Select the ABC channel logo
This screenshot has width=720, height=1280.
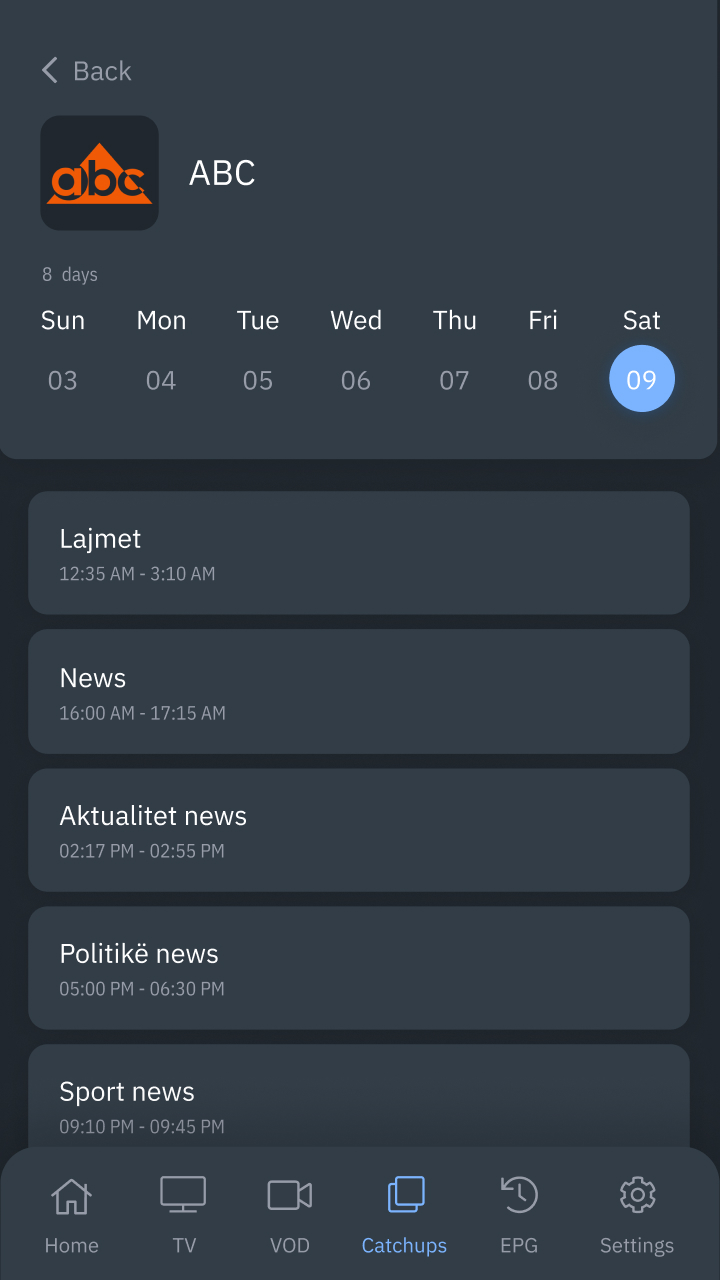(99, 172)
